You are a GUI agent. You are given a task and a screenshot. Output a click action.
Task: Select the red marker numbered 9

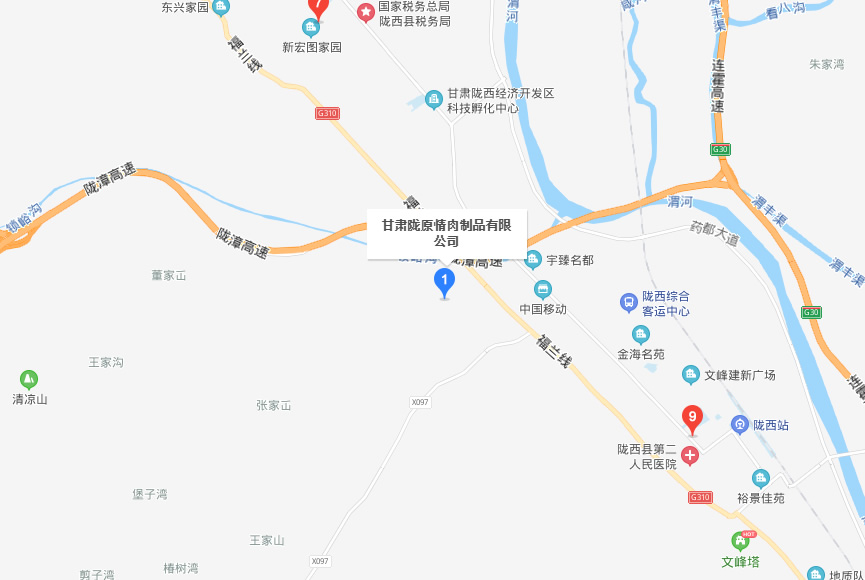pyautogui.click(x=691, y=418)
